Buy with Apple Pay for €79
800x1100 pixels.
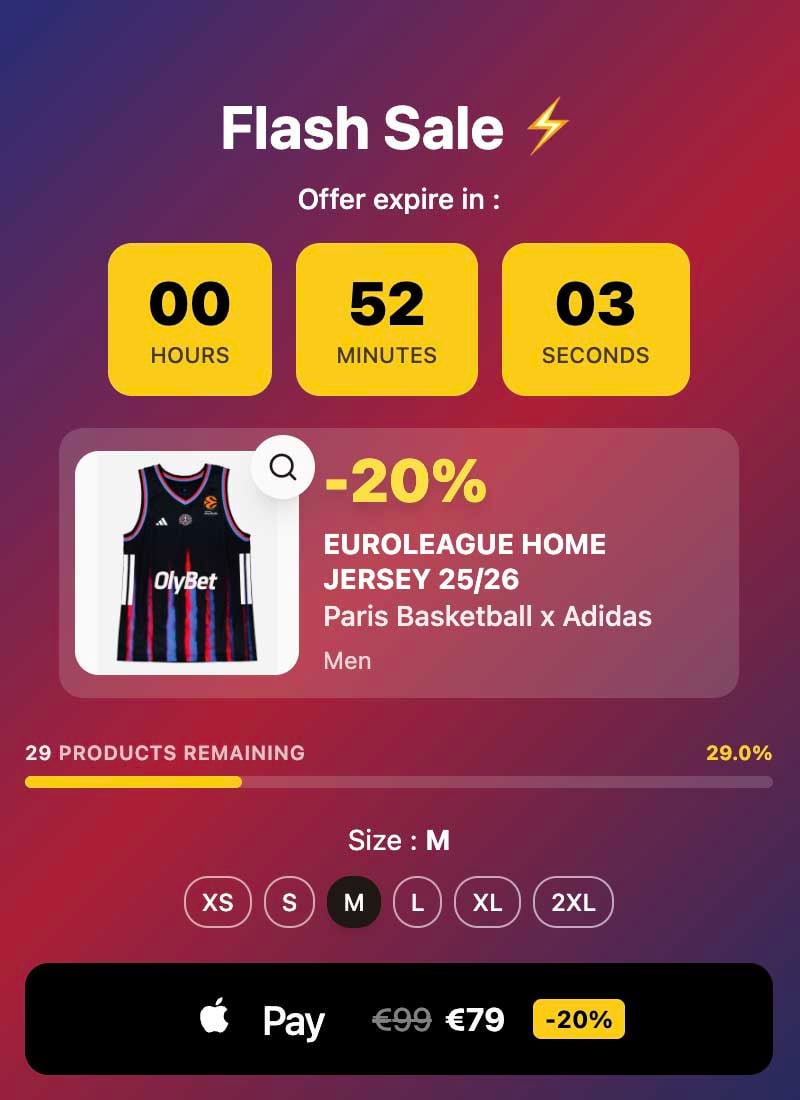[399, 1019]
